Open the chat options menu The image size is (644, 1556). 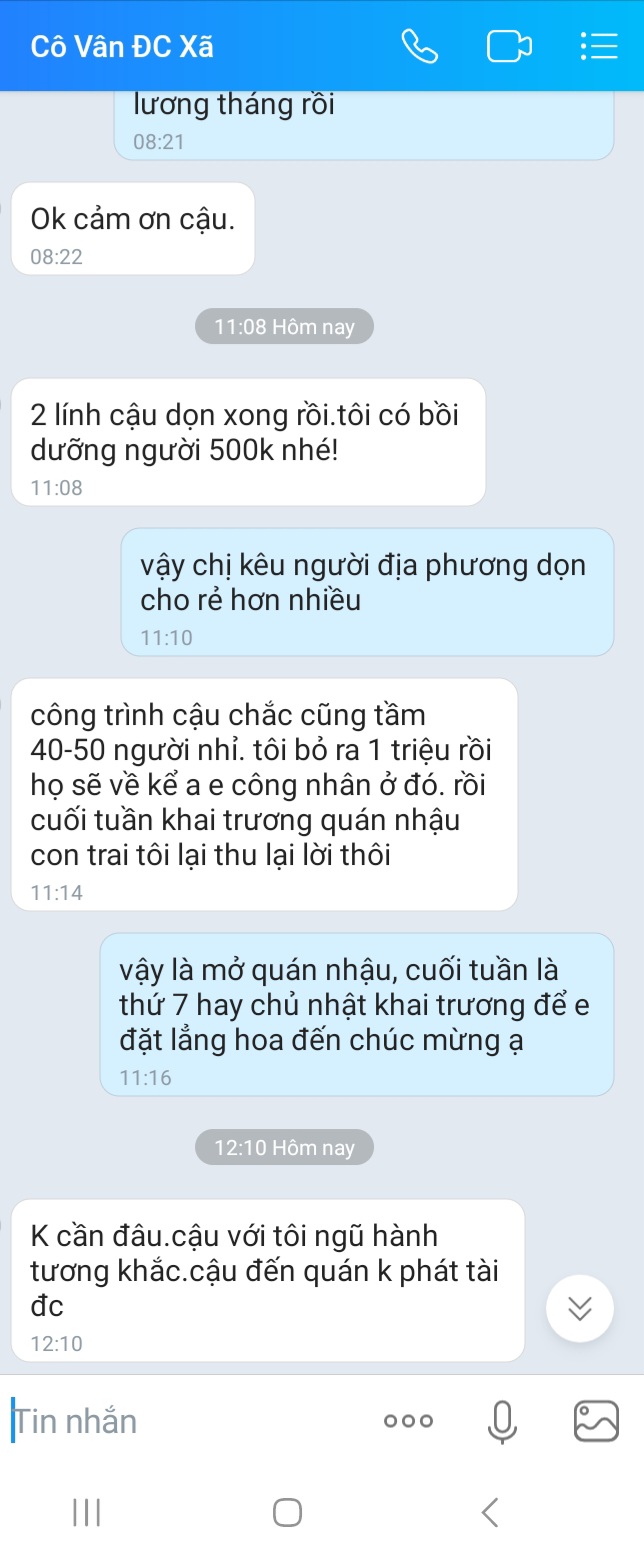(599, 47)
